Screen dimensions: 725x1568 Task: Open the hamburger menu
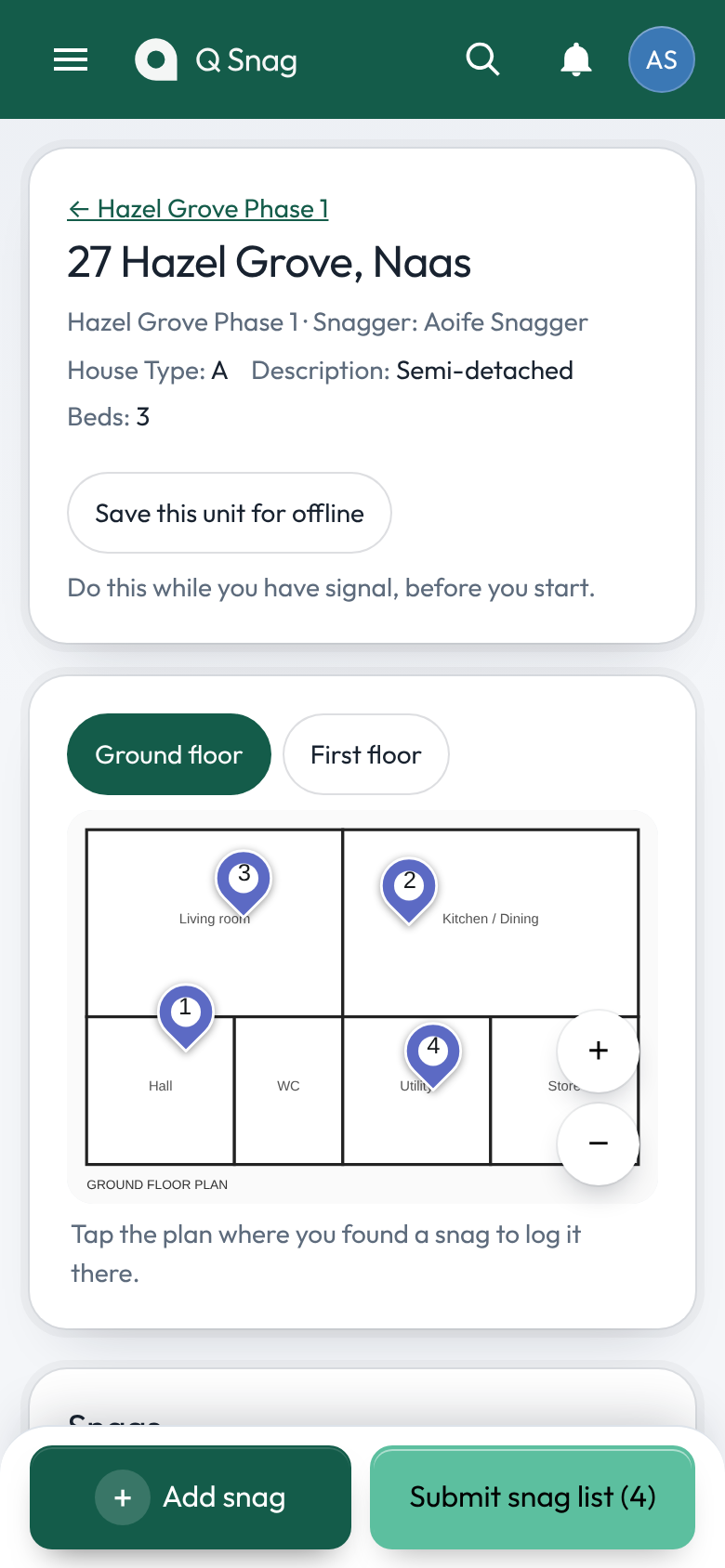click(x=71, y=60)
